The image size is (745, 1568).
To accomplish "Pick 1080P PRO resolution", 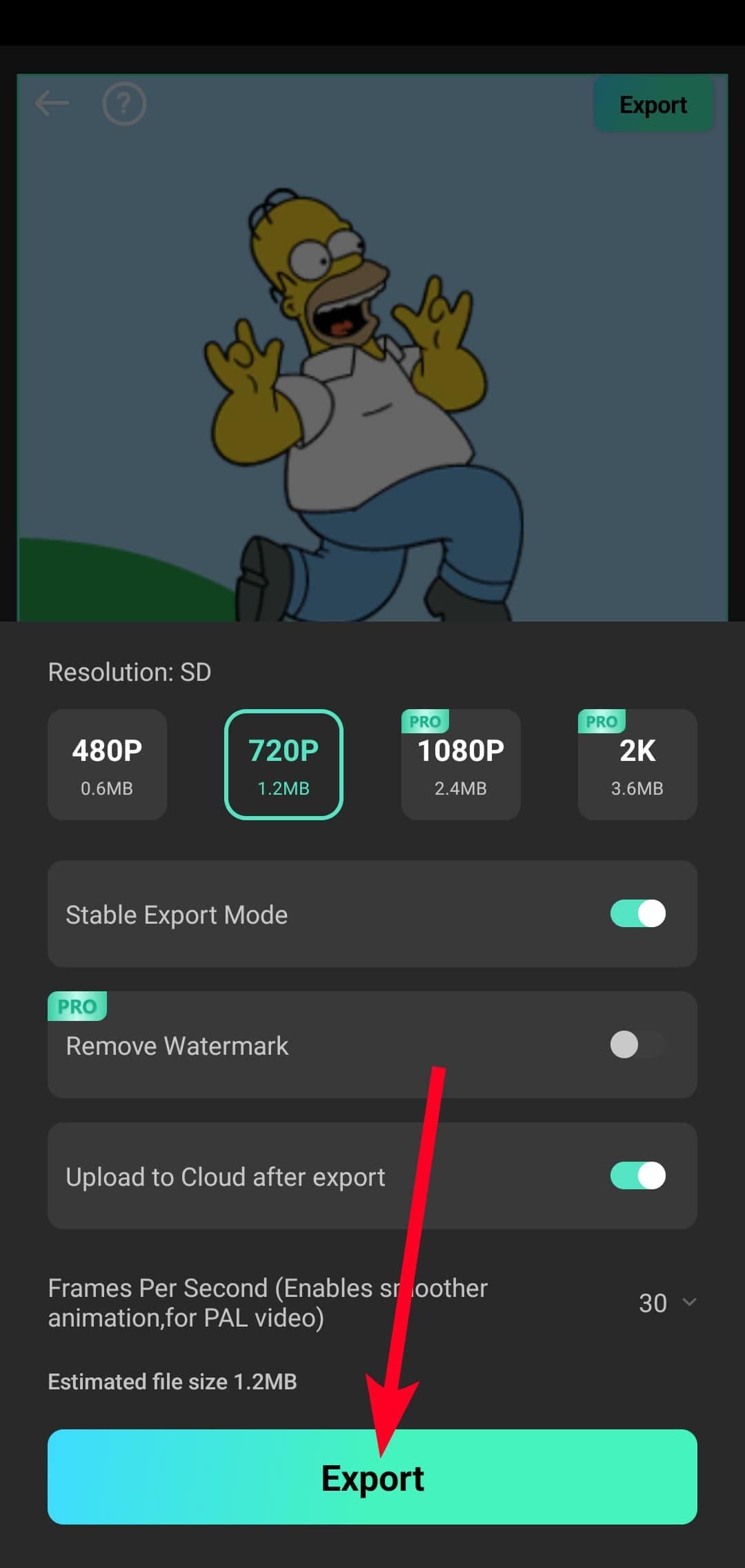I will pyautogui.click(x=461, y=764).
